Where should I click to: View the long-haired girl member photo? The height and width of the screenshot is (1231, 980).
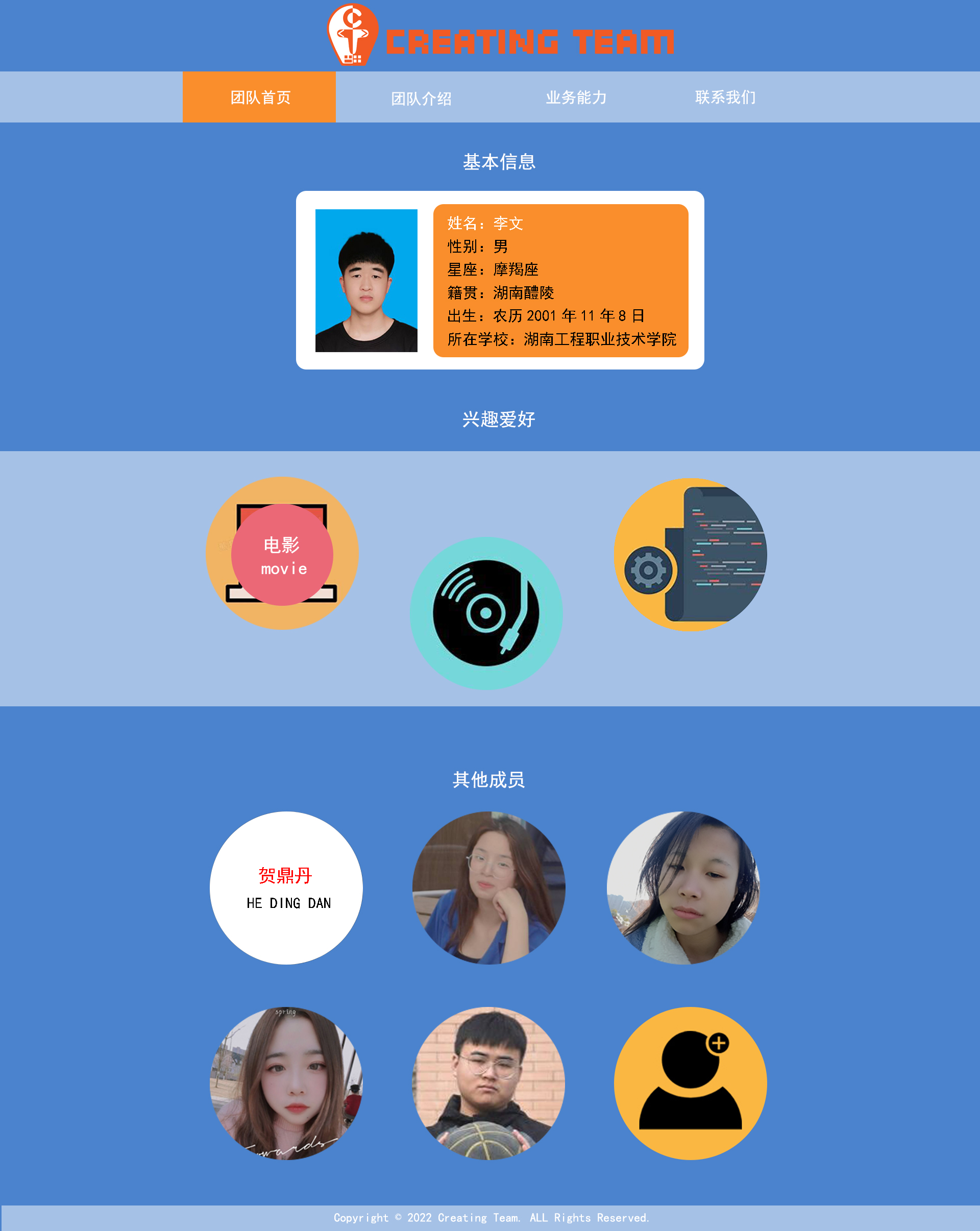(x=286, y=1083)
